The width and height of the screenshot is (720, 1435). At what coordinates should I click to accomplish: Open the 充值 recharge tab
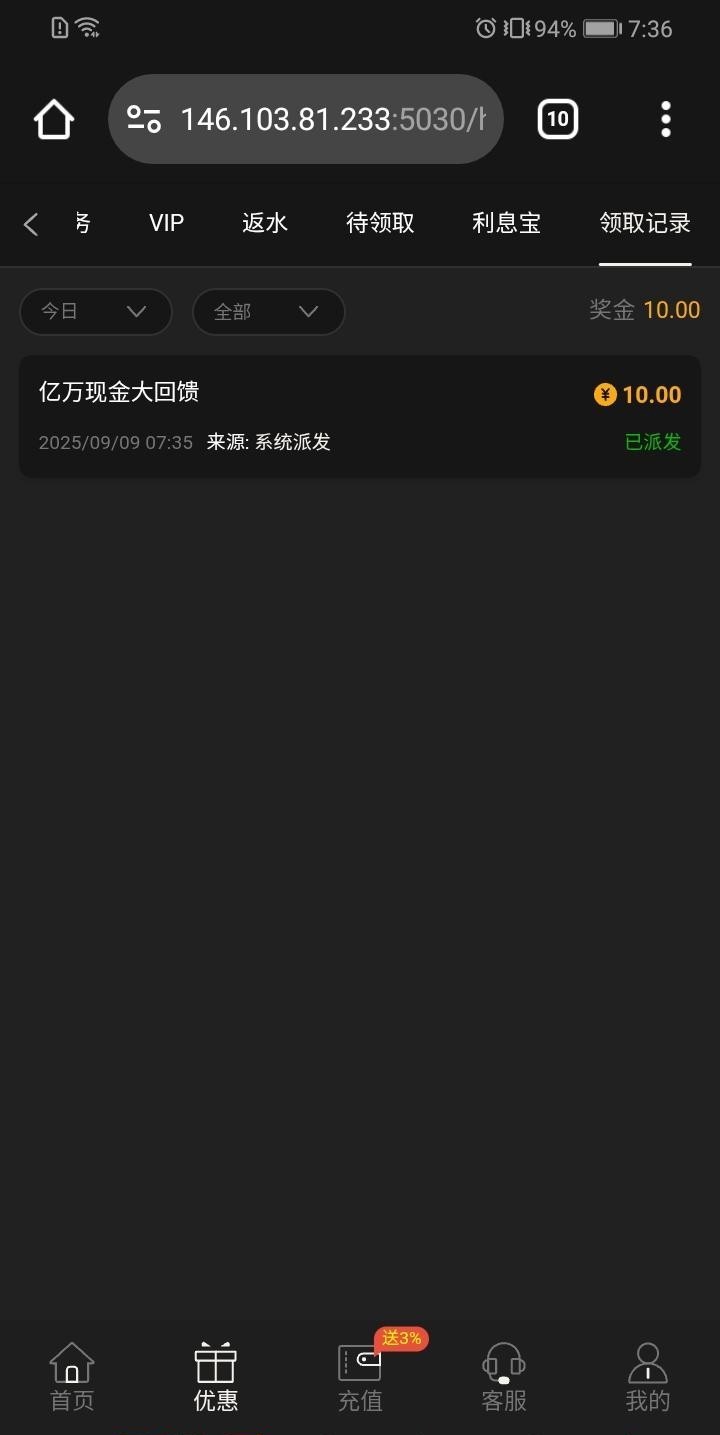[x=360, y=1377]
